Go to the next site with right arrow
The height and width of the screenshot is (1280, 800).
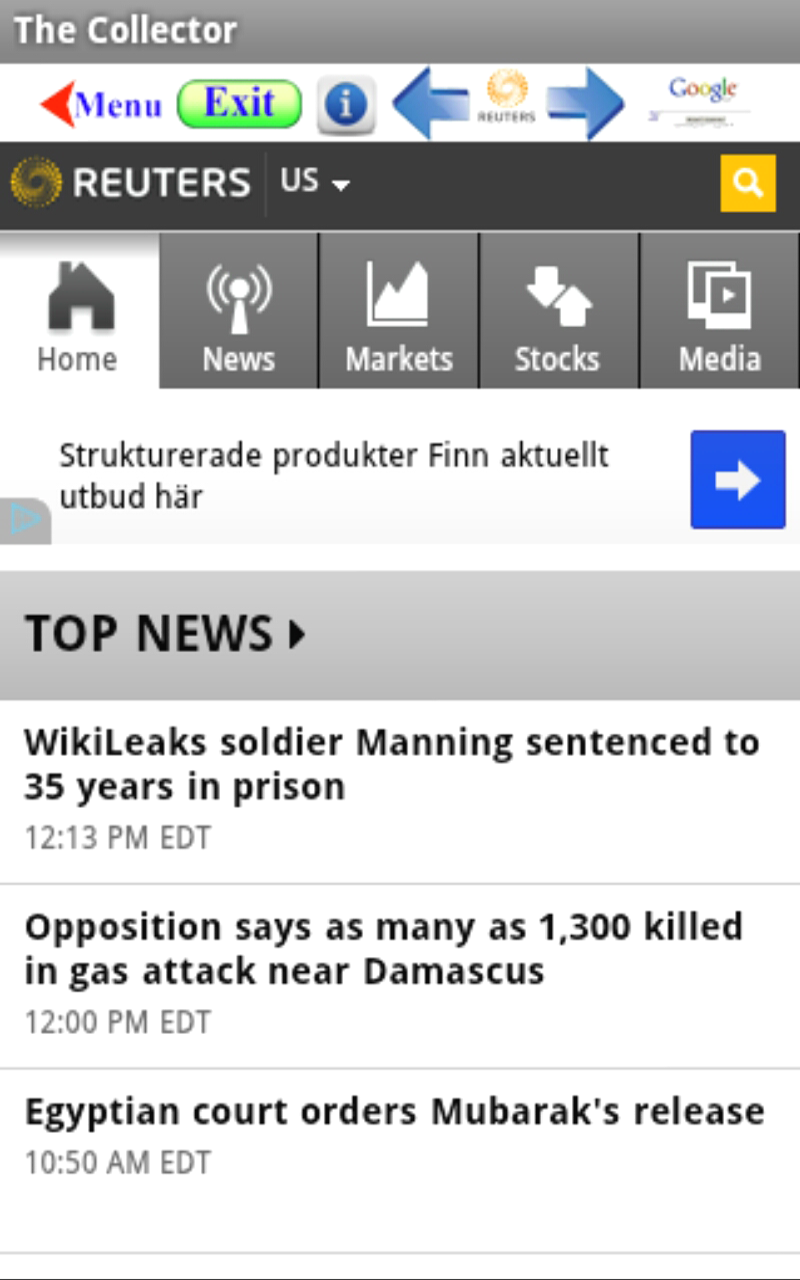[585, 103]
